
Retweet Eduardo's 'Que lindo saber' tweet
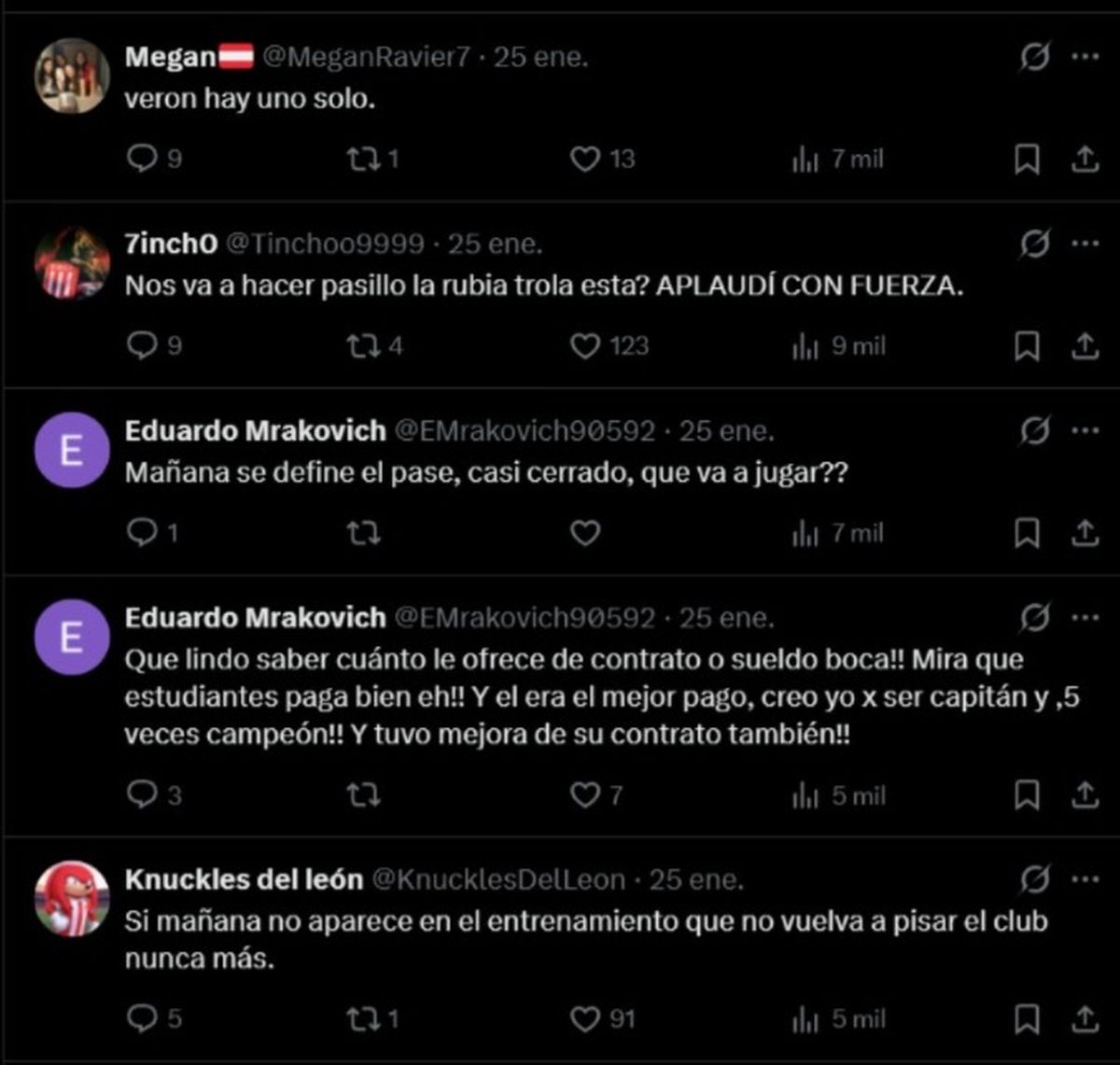[x=363, y=795]
